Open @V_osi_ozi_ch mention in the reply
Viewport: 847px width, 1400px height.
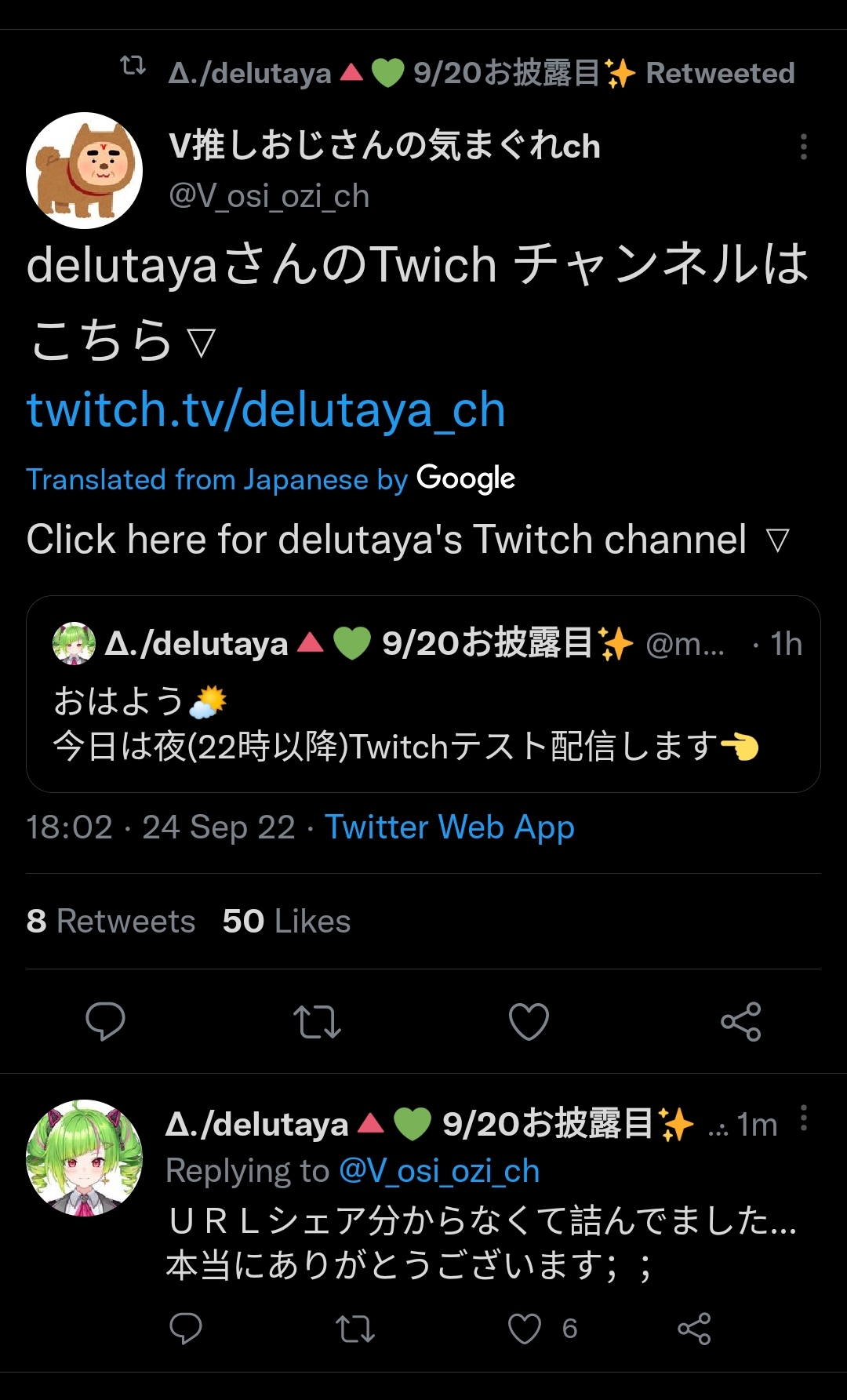pyautogui.click(x=439, y=1171)
